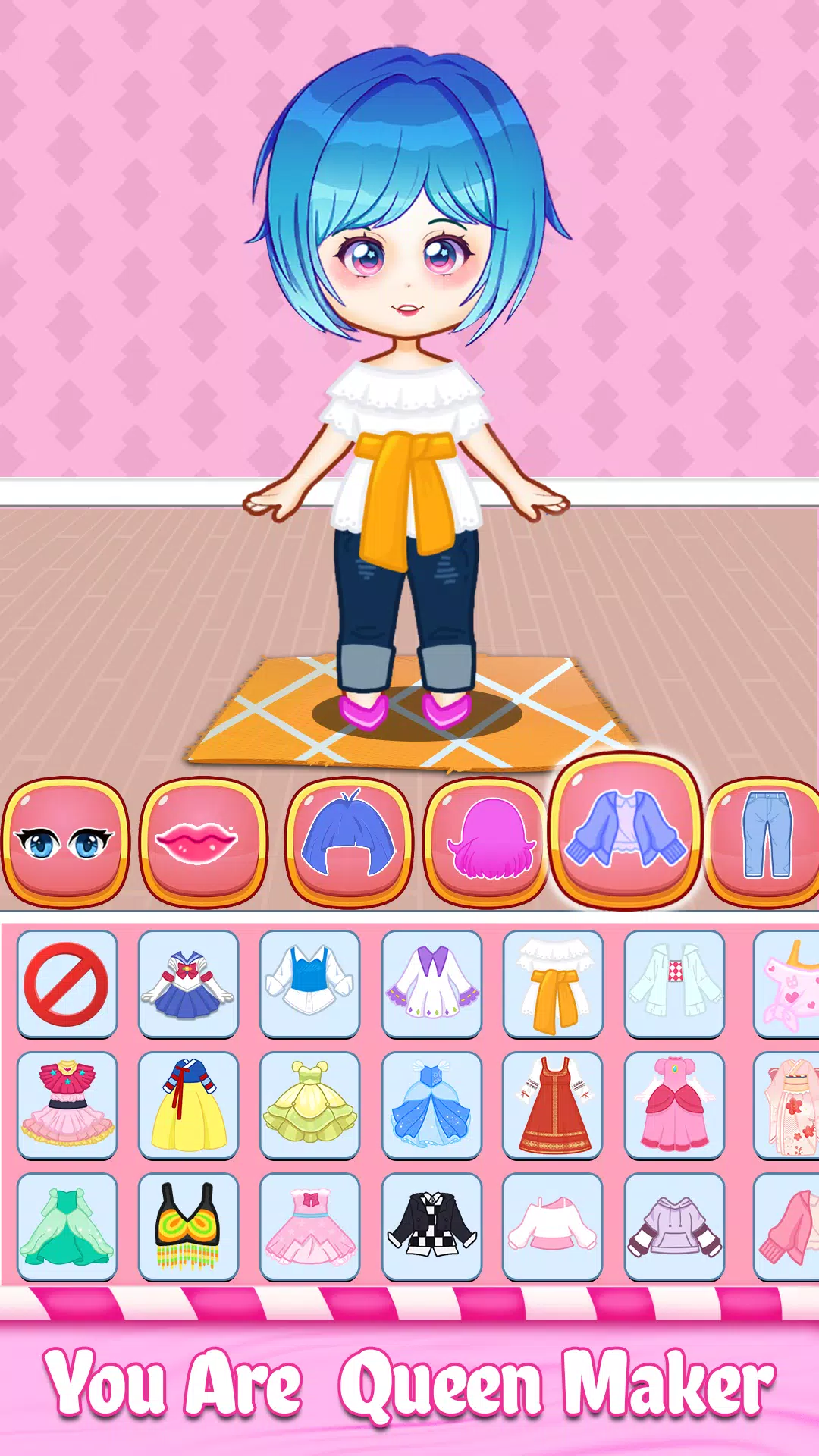Choose the white off-shoulder crop sweater
Screen dimensions: 819x1456
coord(553,1227)
